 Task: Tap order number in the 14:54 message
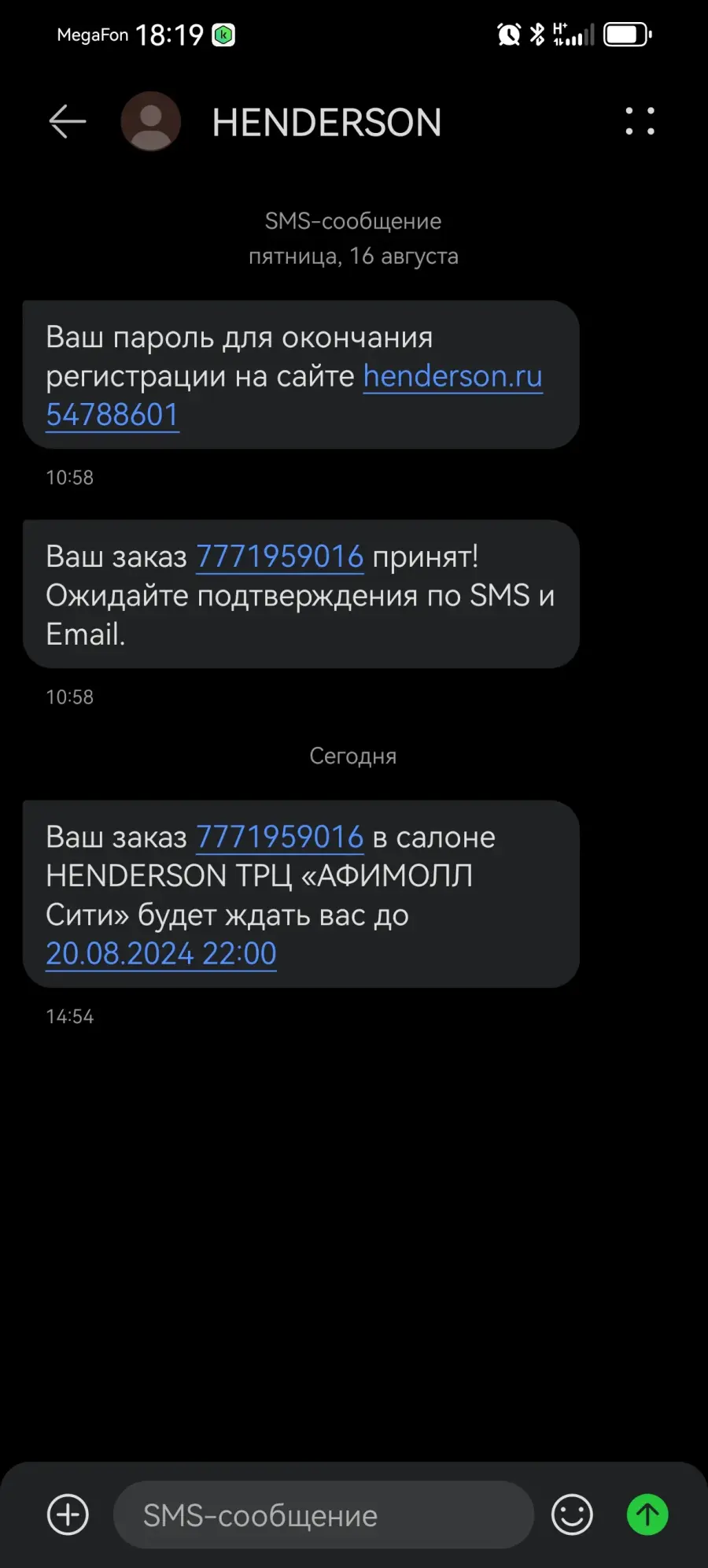pos(279,837)
